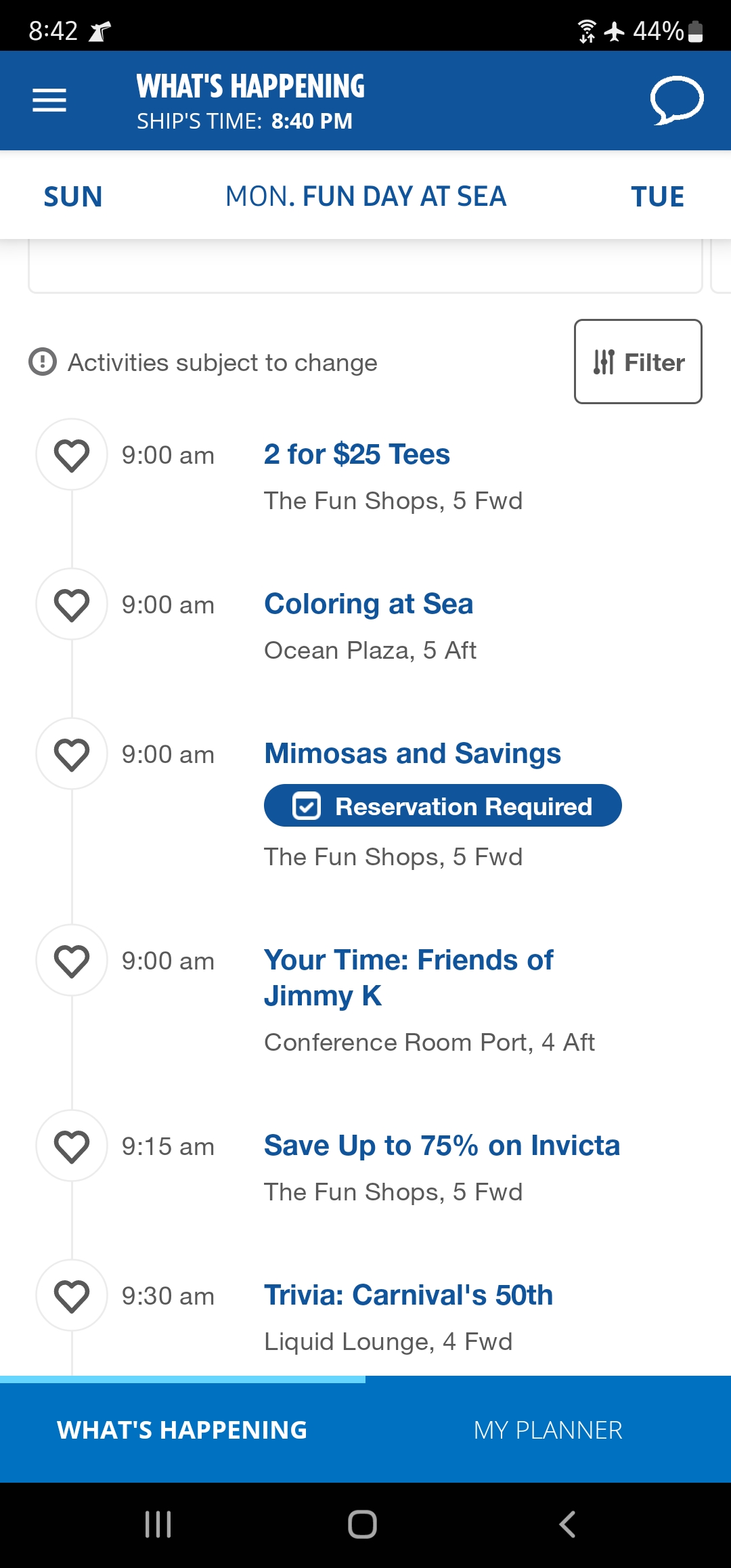Select the What's Happening bottom tab

(x=183, y=1430)
